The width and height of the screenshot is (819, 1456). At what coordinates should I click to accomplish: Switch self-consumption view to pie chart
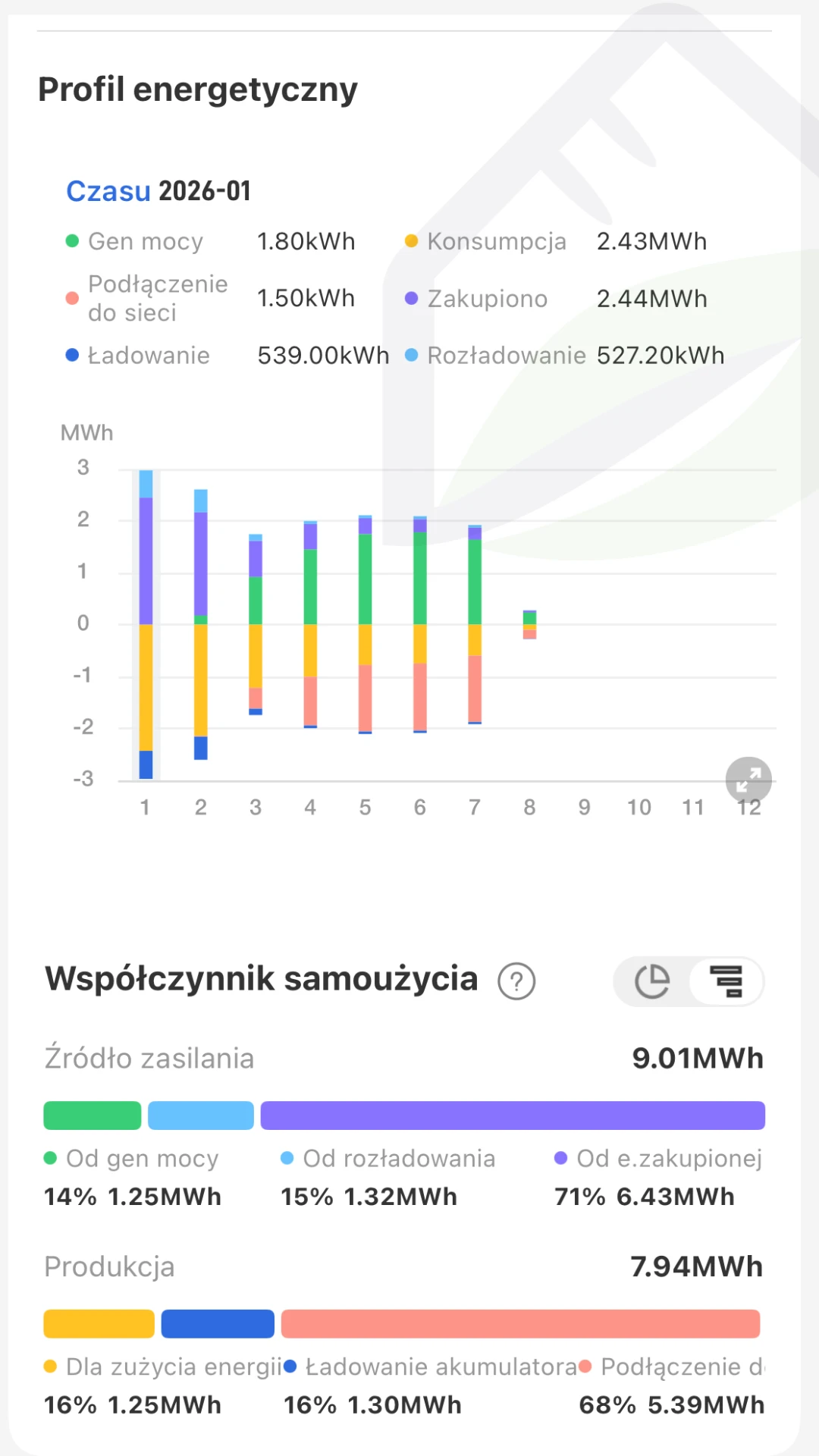(x=652, y=981)
